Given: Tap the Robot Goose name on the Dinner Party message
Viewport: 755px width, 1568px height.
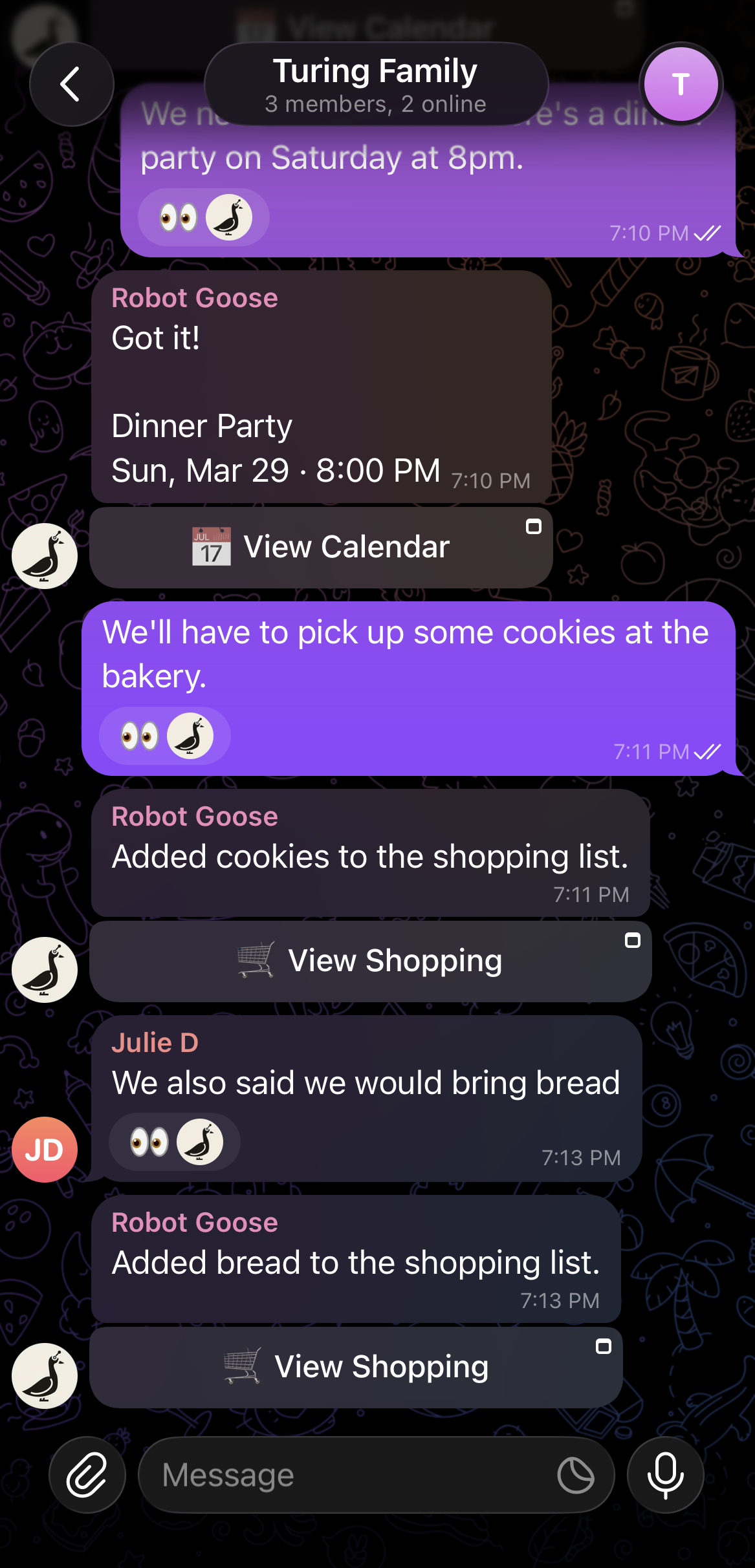Looking at the screenshot, I should tap(195, 298).
